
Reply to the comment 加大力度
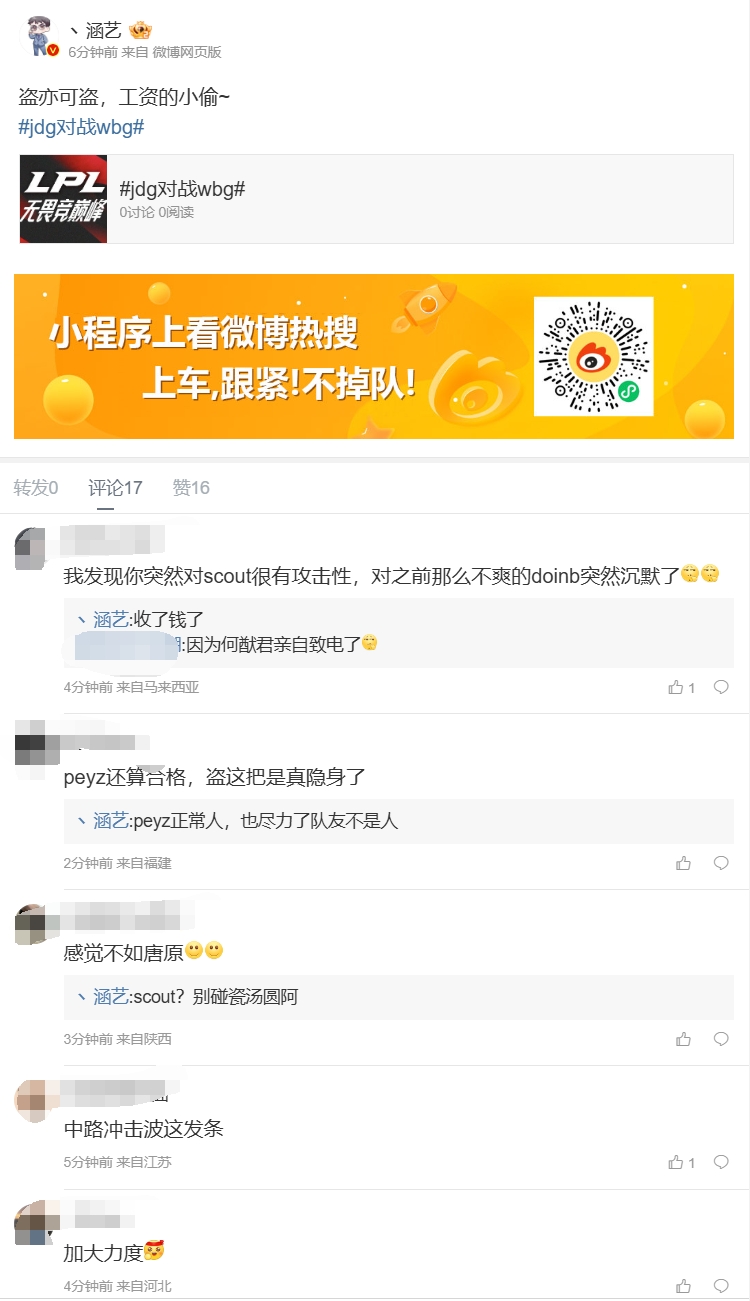click(721, 1286)
